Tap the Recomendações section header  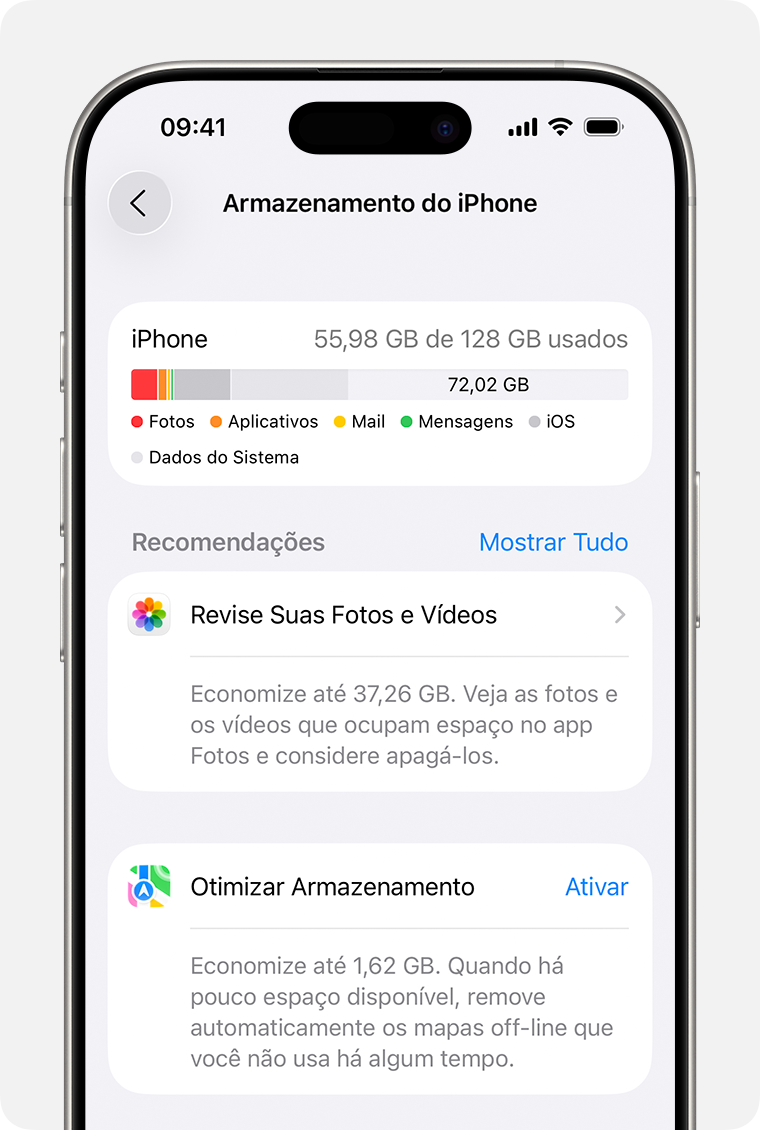pyautogui.click(x=227, y=542)
